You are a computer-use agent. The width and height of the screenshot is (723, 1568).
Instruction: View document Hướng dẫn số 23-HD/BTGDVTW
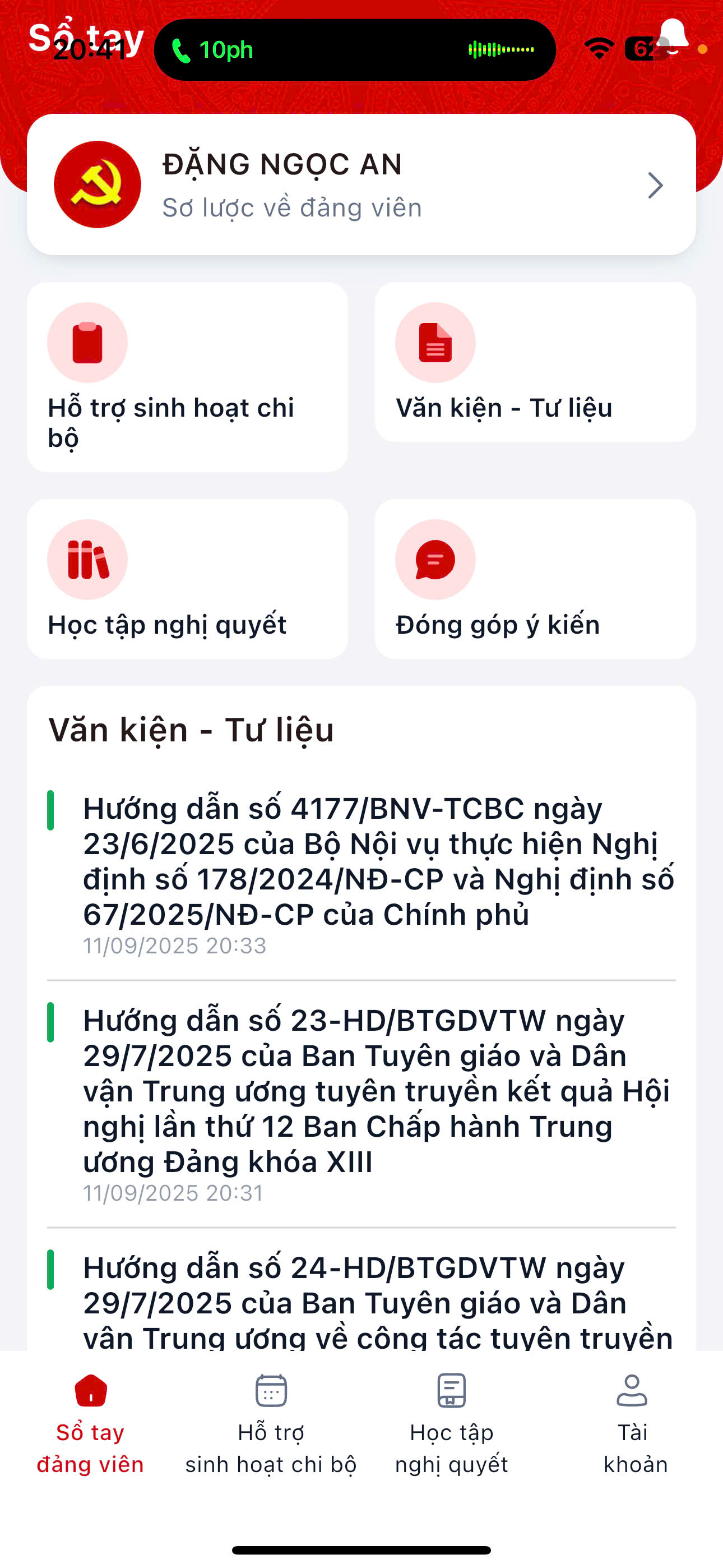[x=377, y=1091]
